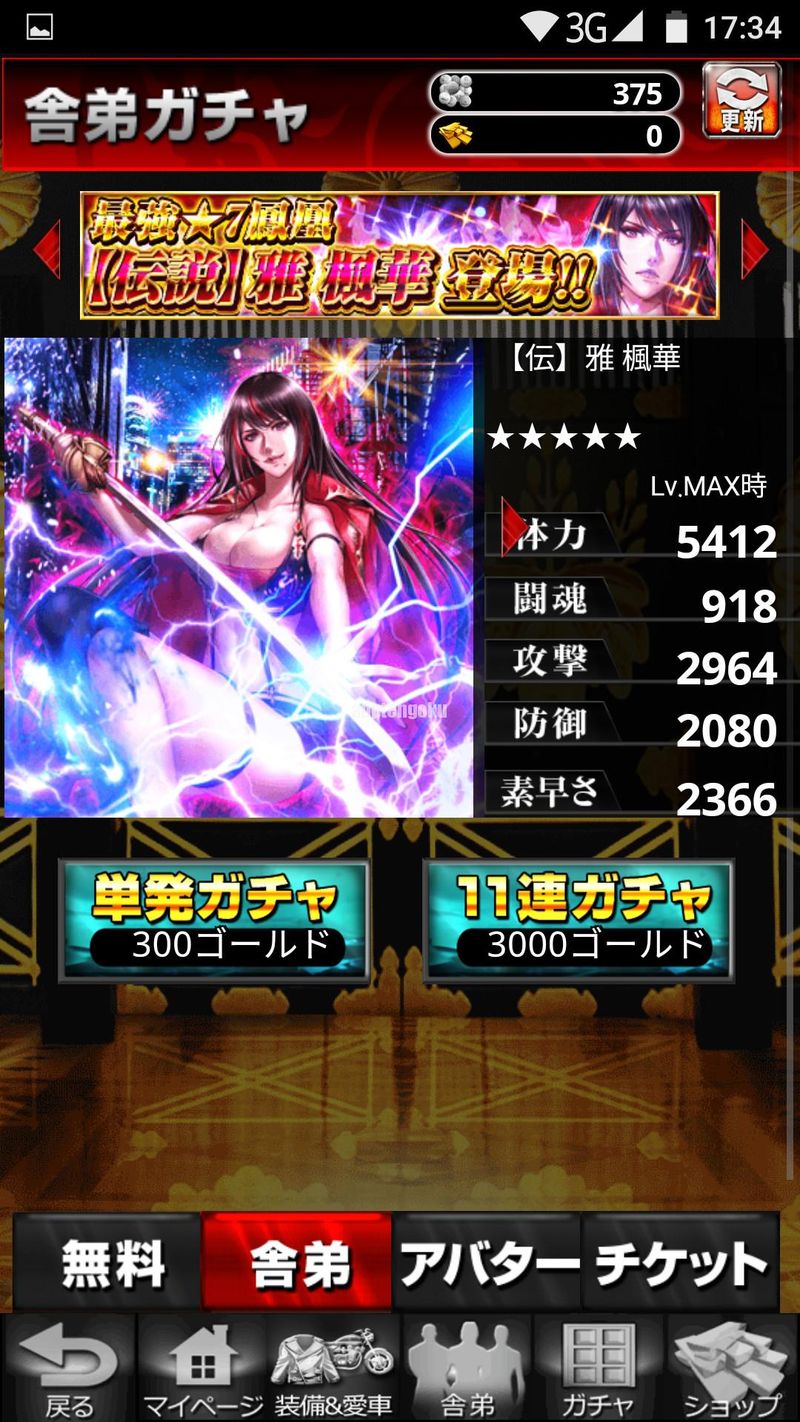Image resolution: width=800 pixels, height=1422 pixels.
Task: Open the ショップ from the bottom bar
Action: click(x=732, y=1369)
